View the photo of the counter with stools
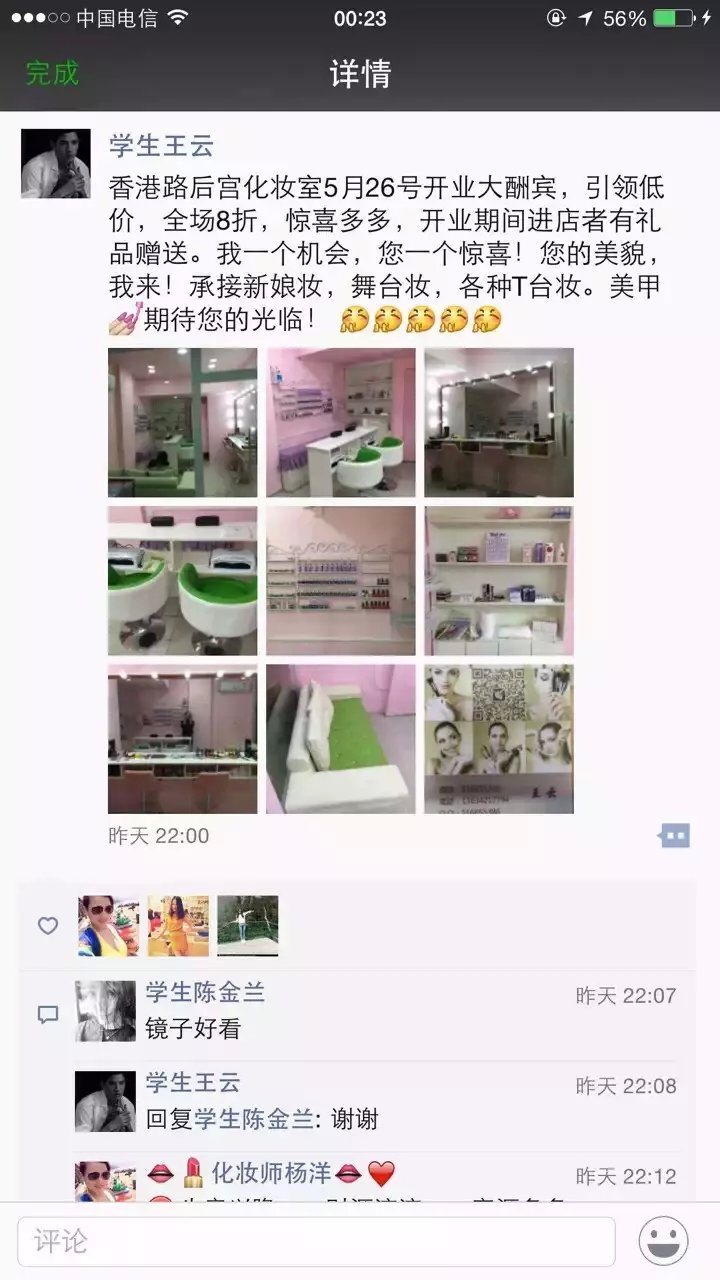Viewport: 720px width, 1280px height. (x=182, y=738)
